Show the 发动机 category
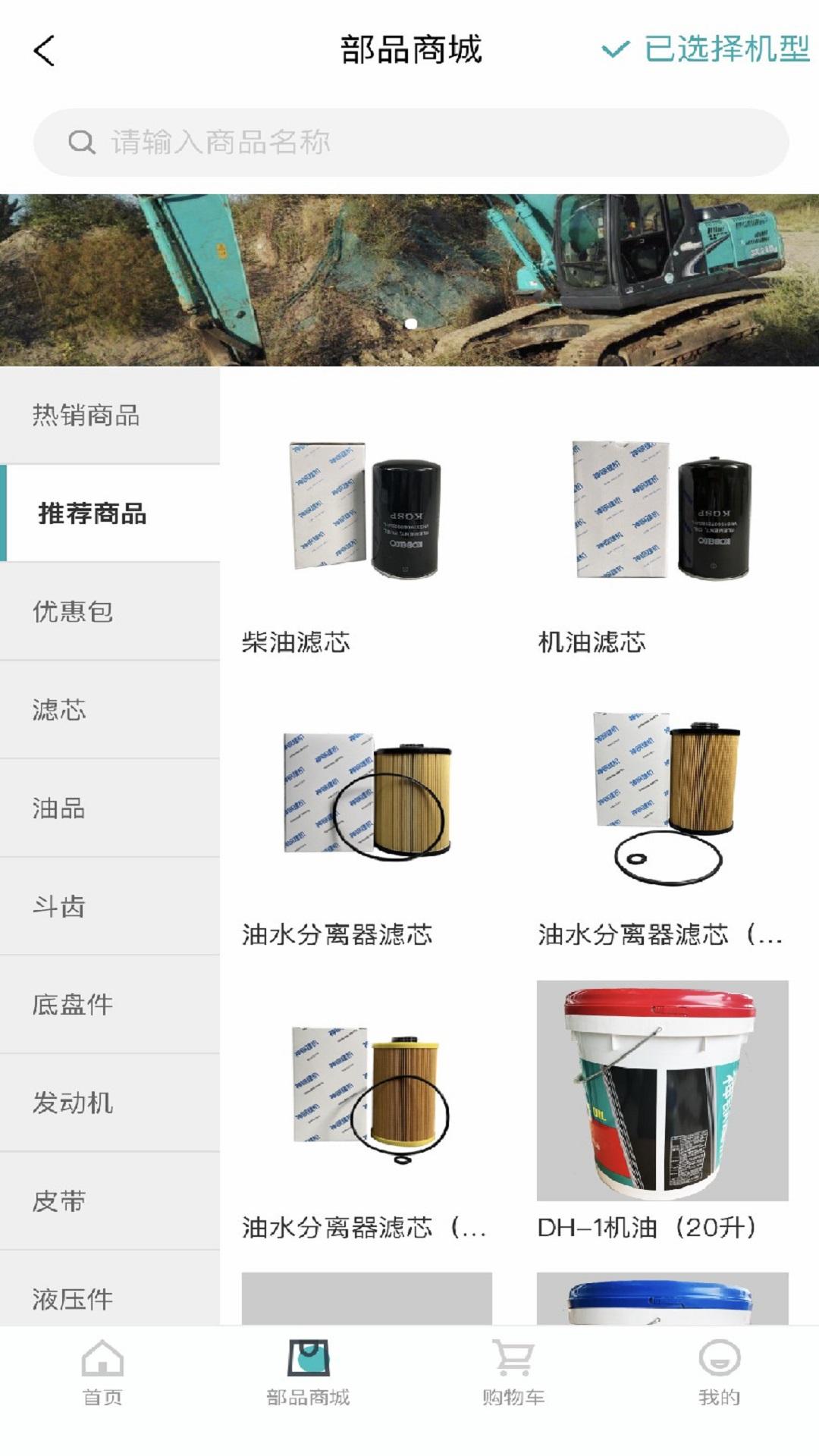This screenshot has height=1456, width=819. (110, 1103)
